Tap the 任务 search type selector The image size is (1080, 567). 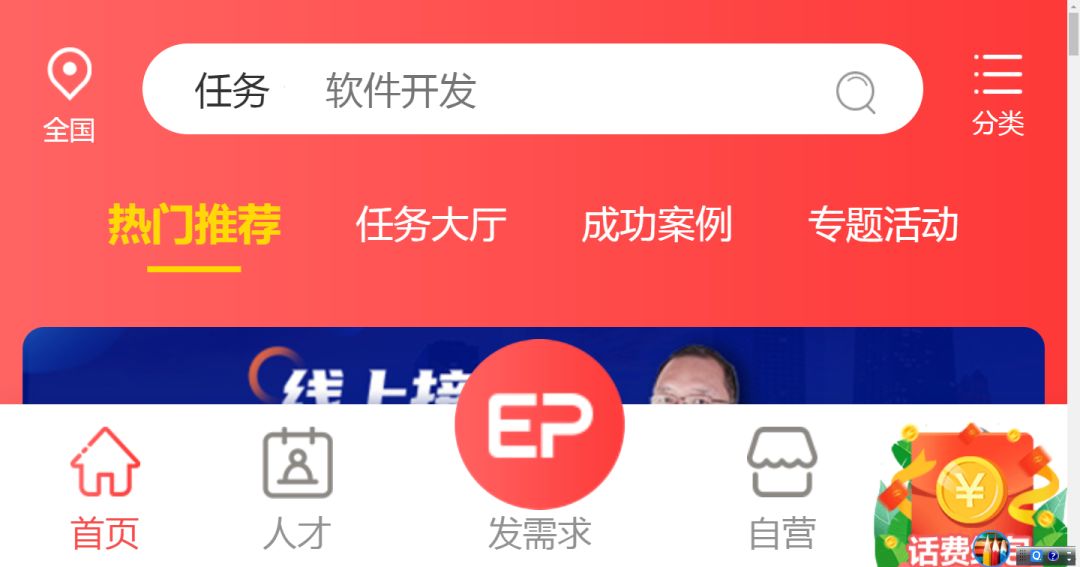[232, 91]
